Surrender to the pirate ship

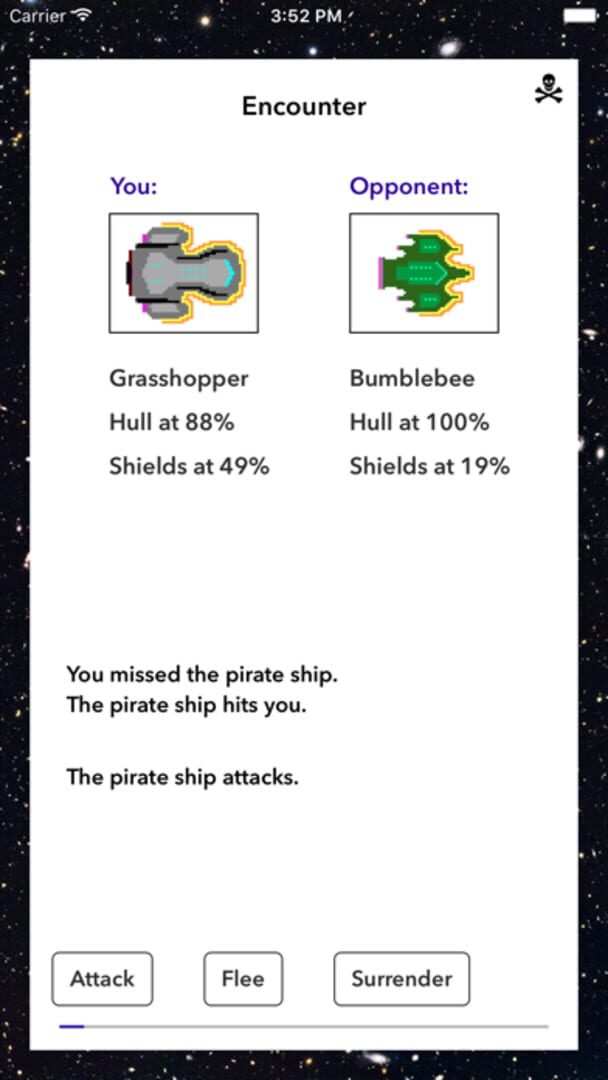[x=401, y=978]
